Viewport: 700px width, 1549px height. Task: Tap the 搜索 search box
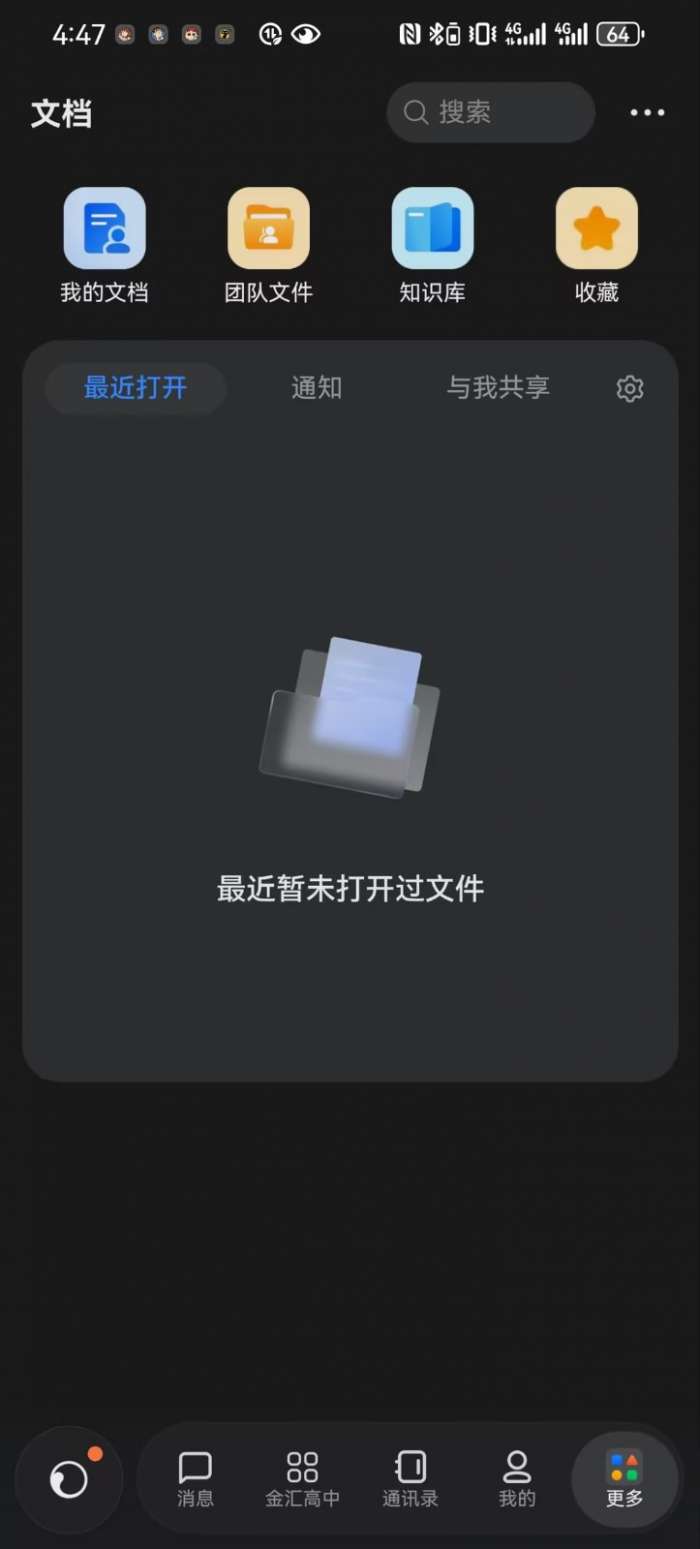[490, 112]
